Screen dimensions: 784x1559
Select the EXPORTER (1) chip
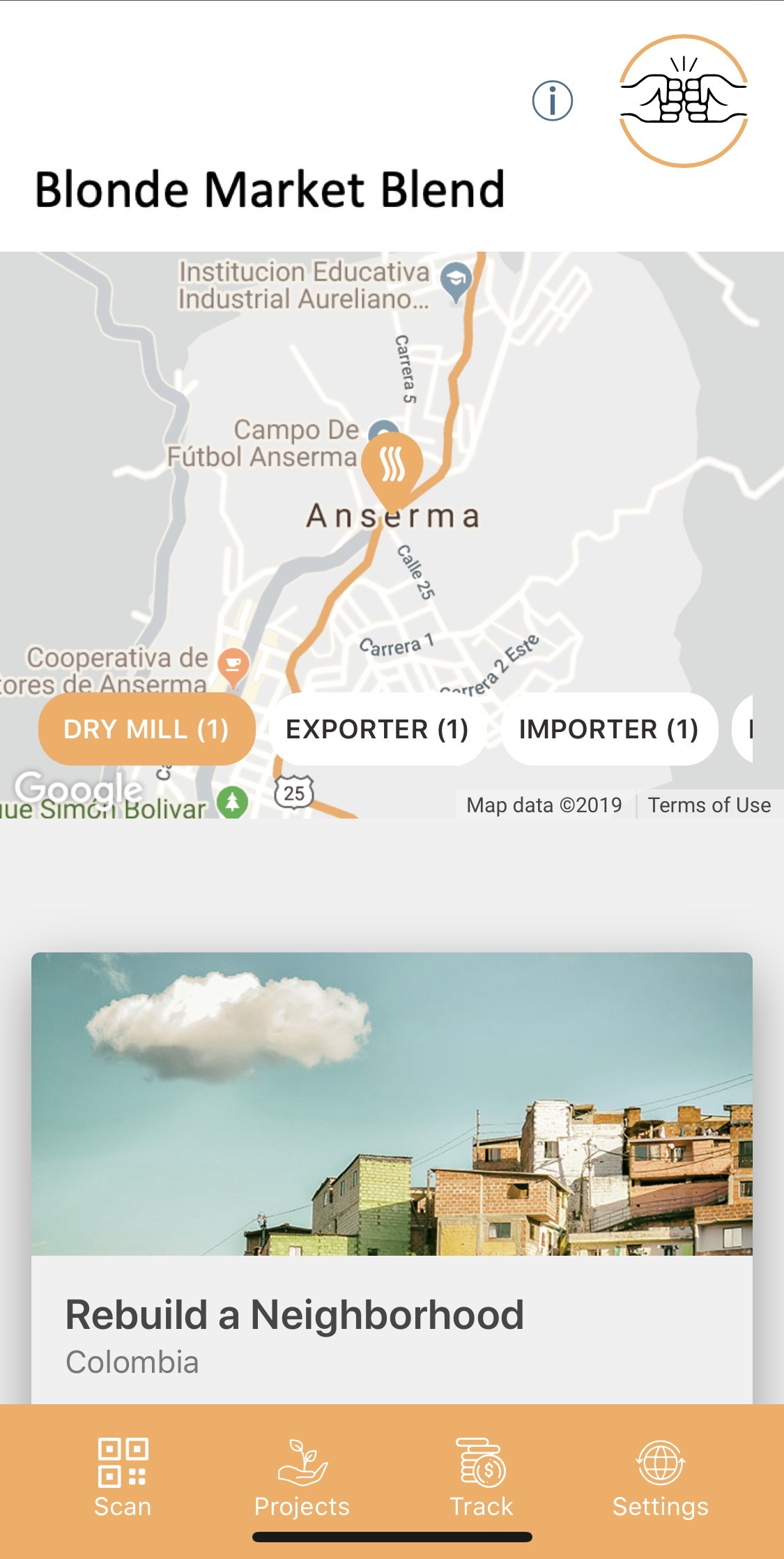tap(377, 729)
